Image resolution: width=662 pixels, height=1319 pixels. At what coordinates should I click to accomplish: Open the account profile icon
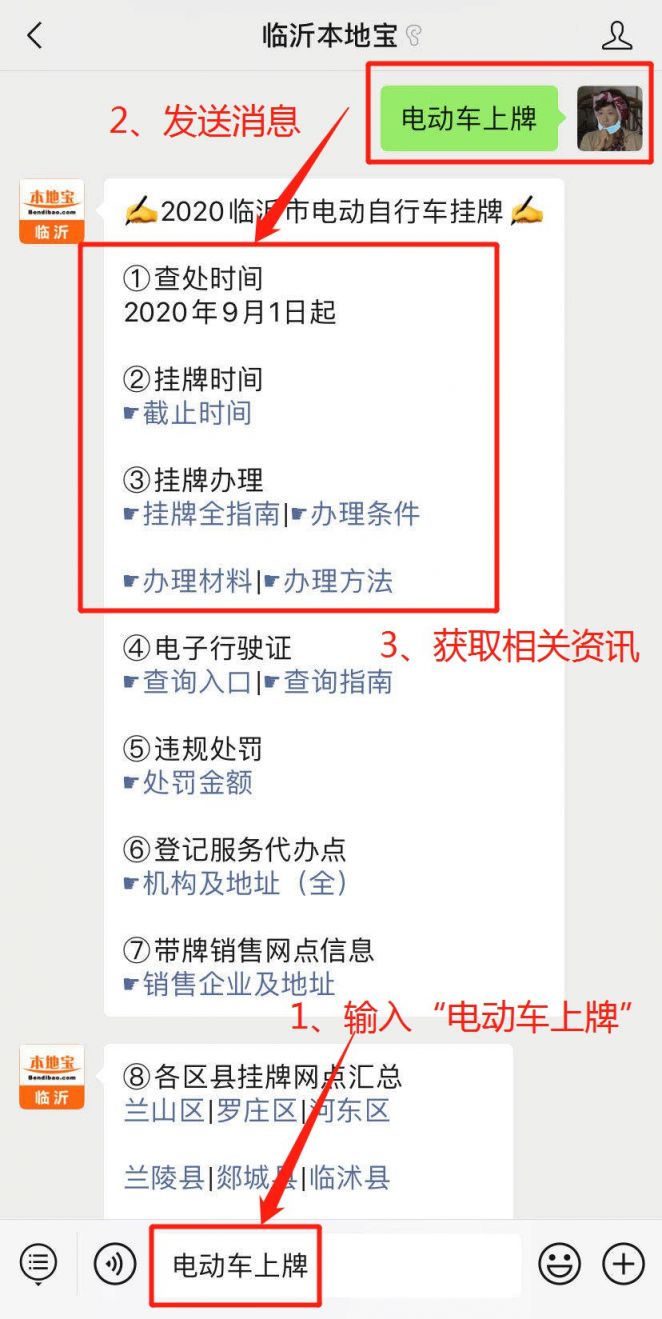pos(617,36)
